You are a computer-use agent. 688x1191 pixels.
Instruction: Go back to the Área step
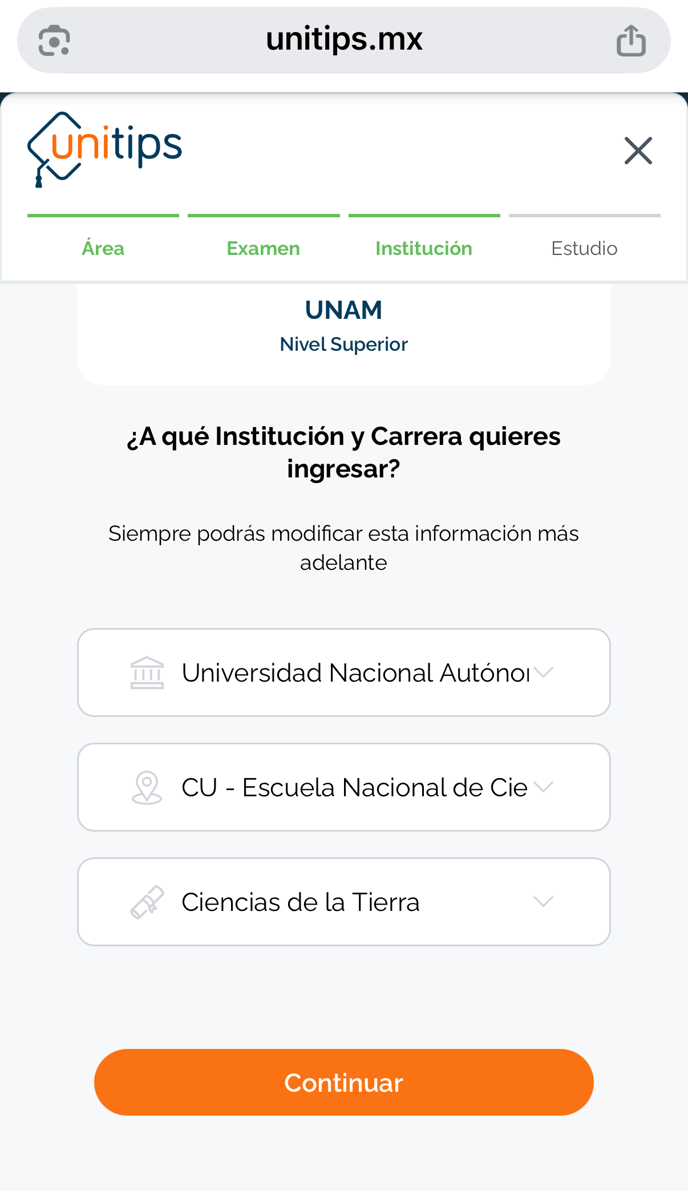103,248
